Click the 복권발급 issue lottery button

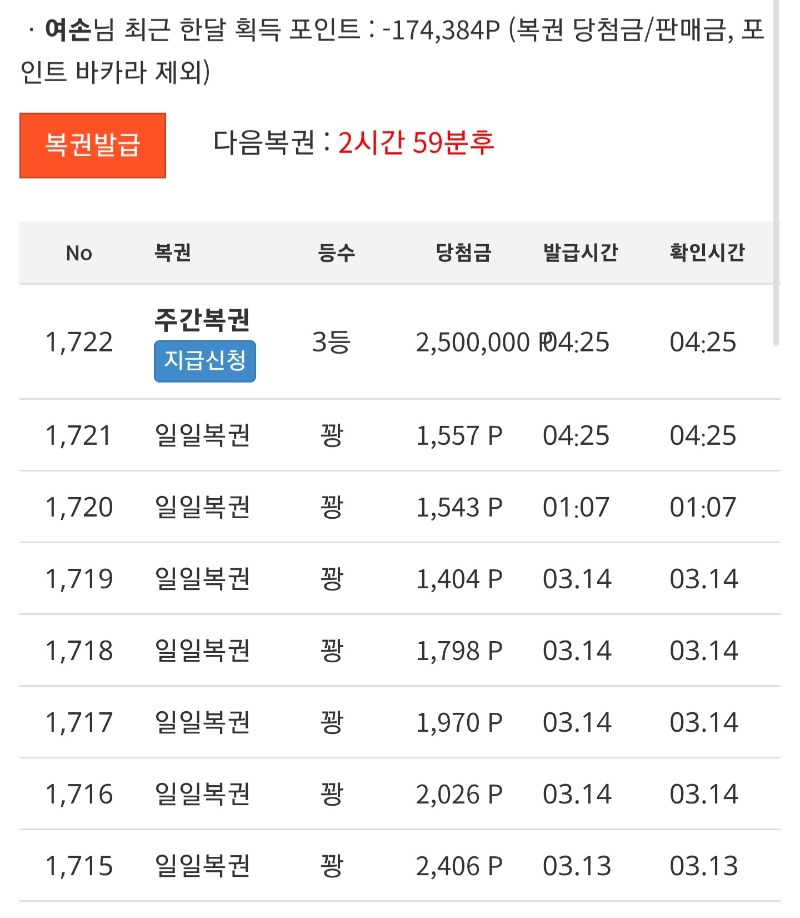click(92, 145)
